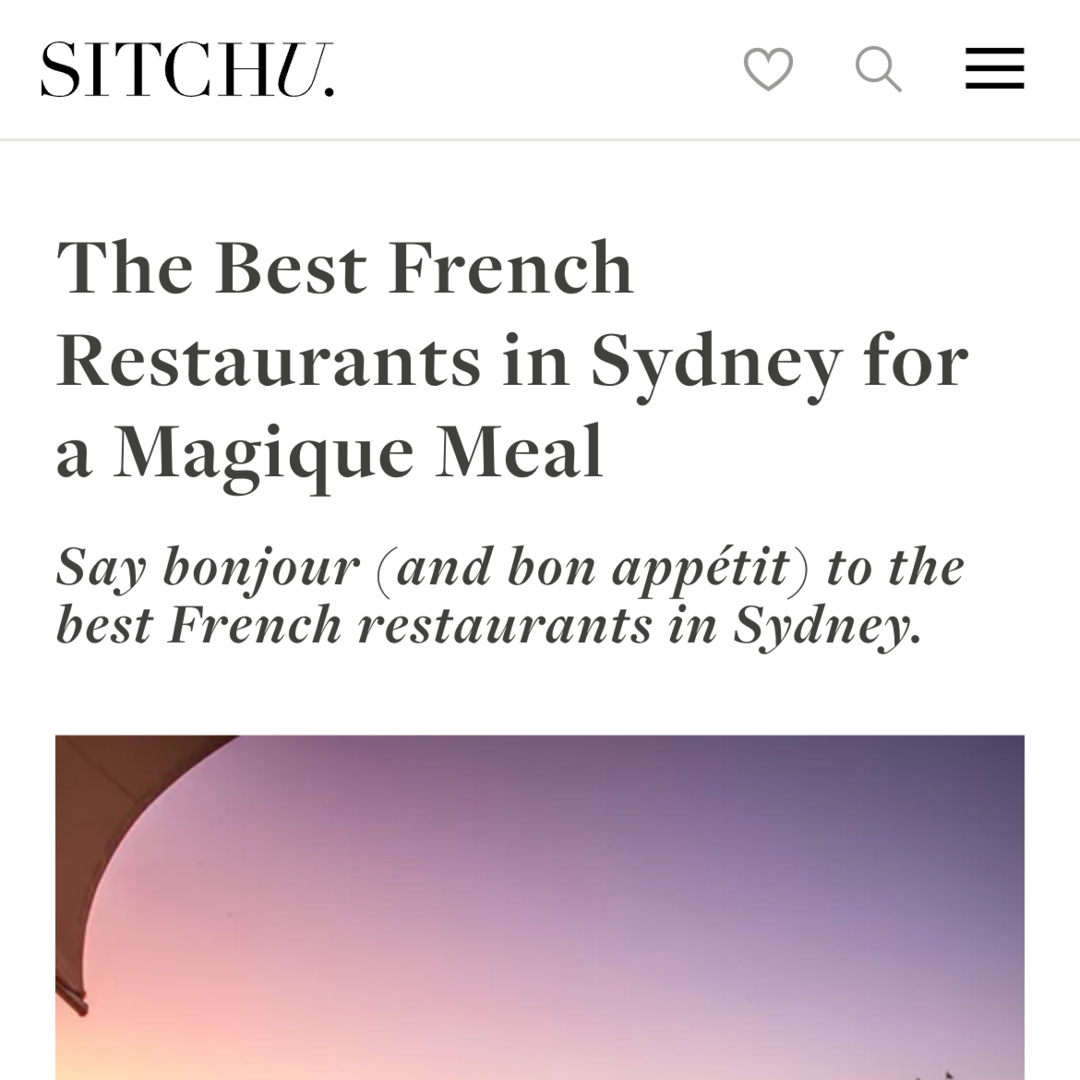The height and width of the screenshot is (1080, 1080).
Task: Open the search magnifier
Action: [x=878, y=70]
